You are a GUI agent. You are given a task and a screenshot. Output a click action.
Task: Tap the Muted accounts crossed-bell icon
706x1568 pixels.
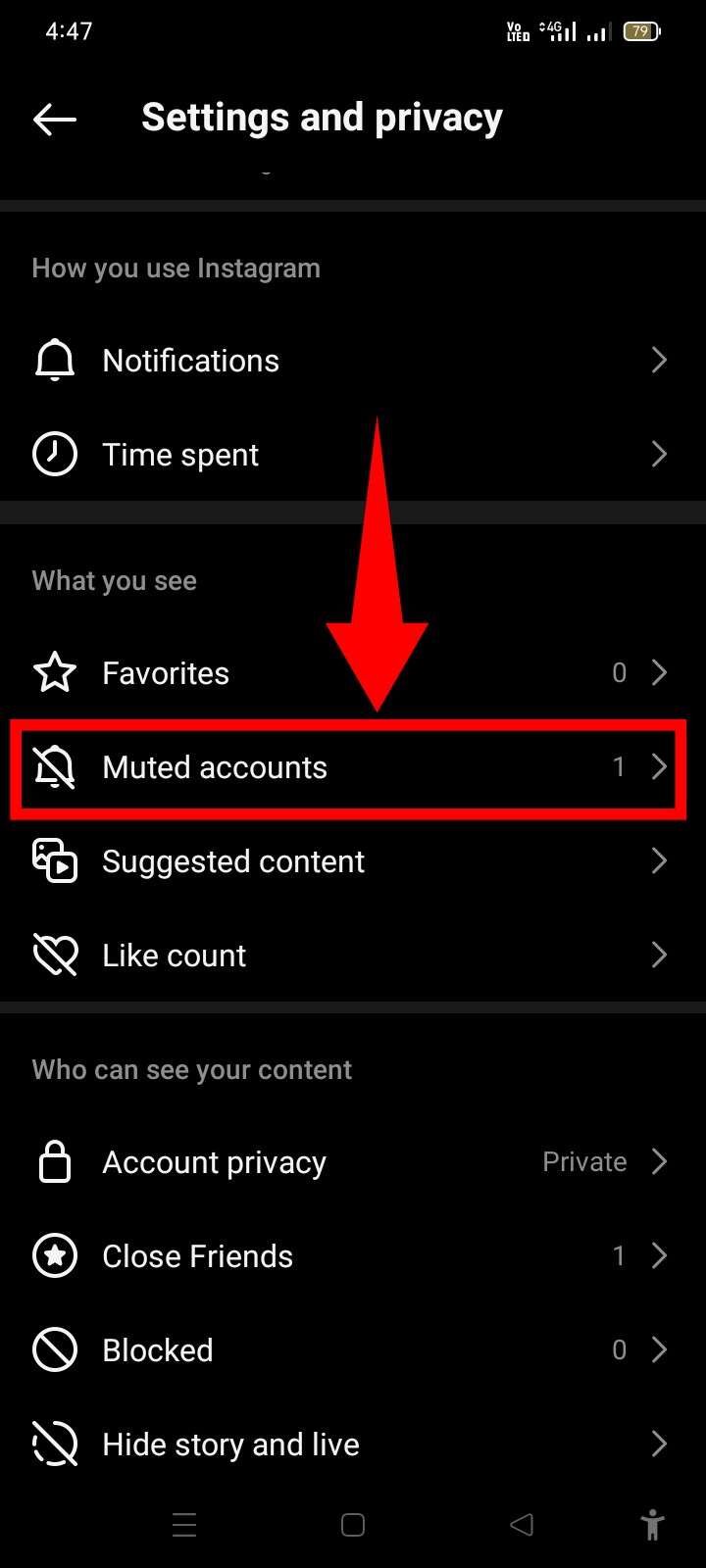tap(55, 767)
